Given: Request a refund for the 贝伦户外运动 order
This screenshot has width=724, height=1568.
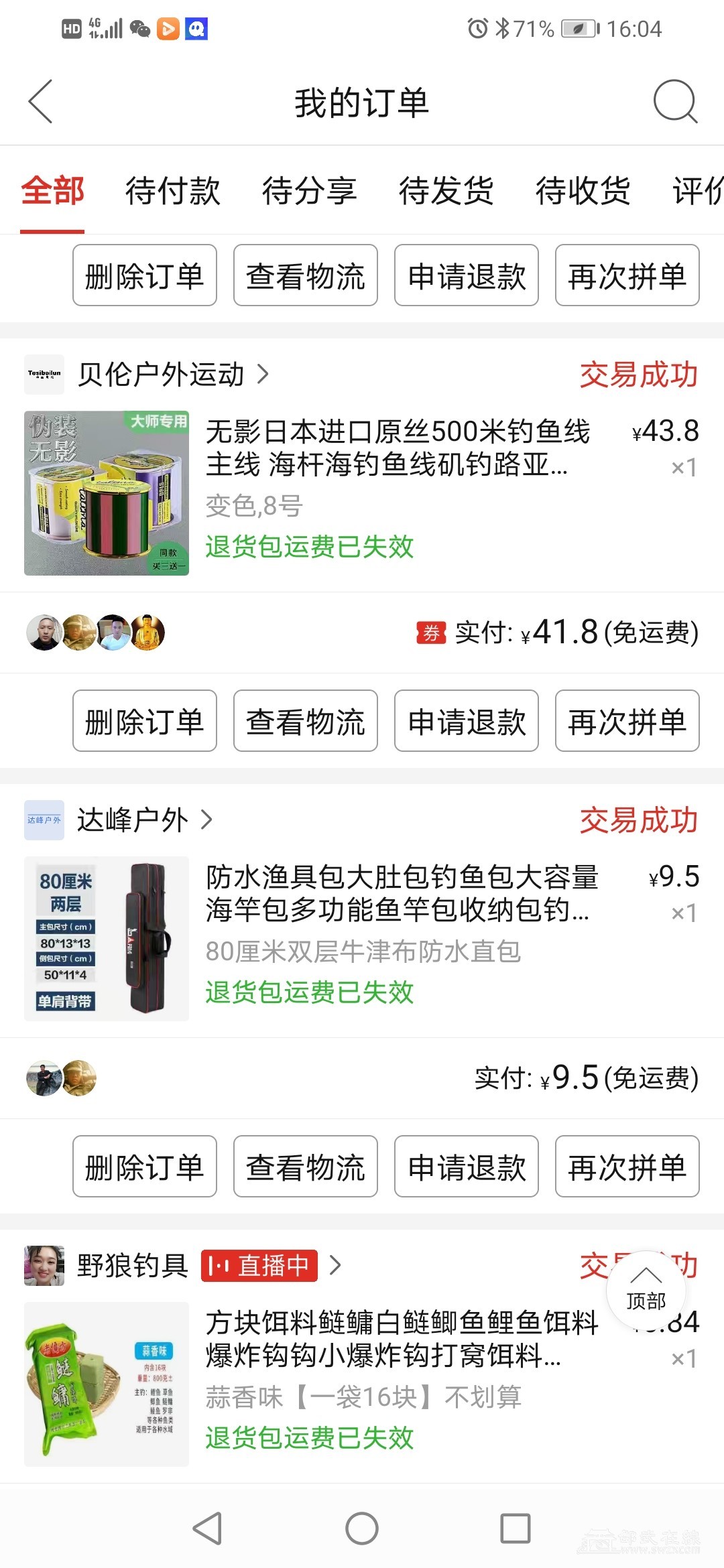Looking at the screenshot, I should (x=466, y=721).
